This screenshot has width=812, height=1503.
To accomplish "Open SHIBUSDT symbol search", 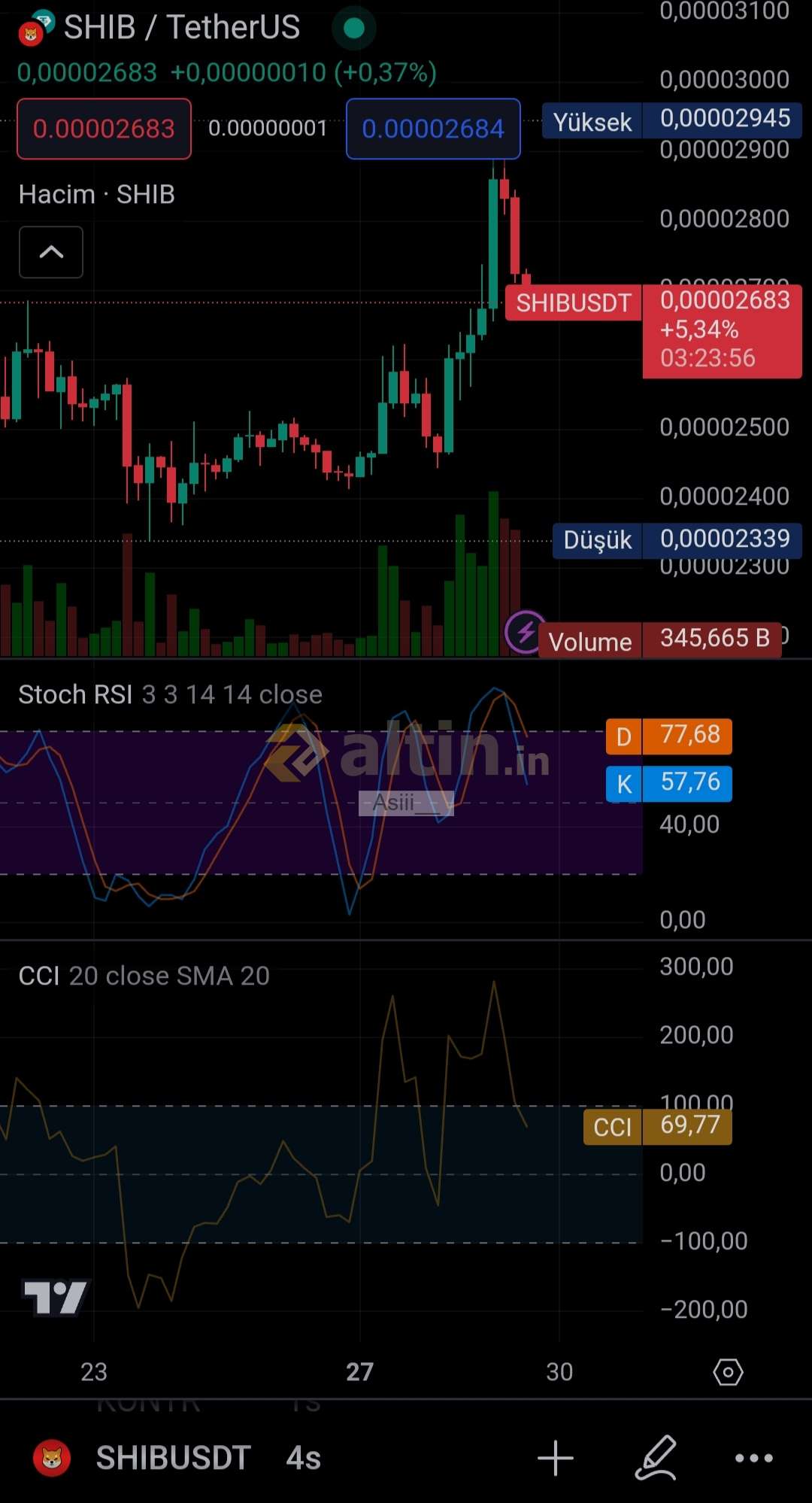I will click(x=173, y=1458).
